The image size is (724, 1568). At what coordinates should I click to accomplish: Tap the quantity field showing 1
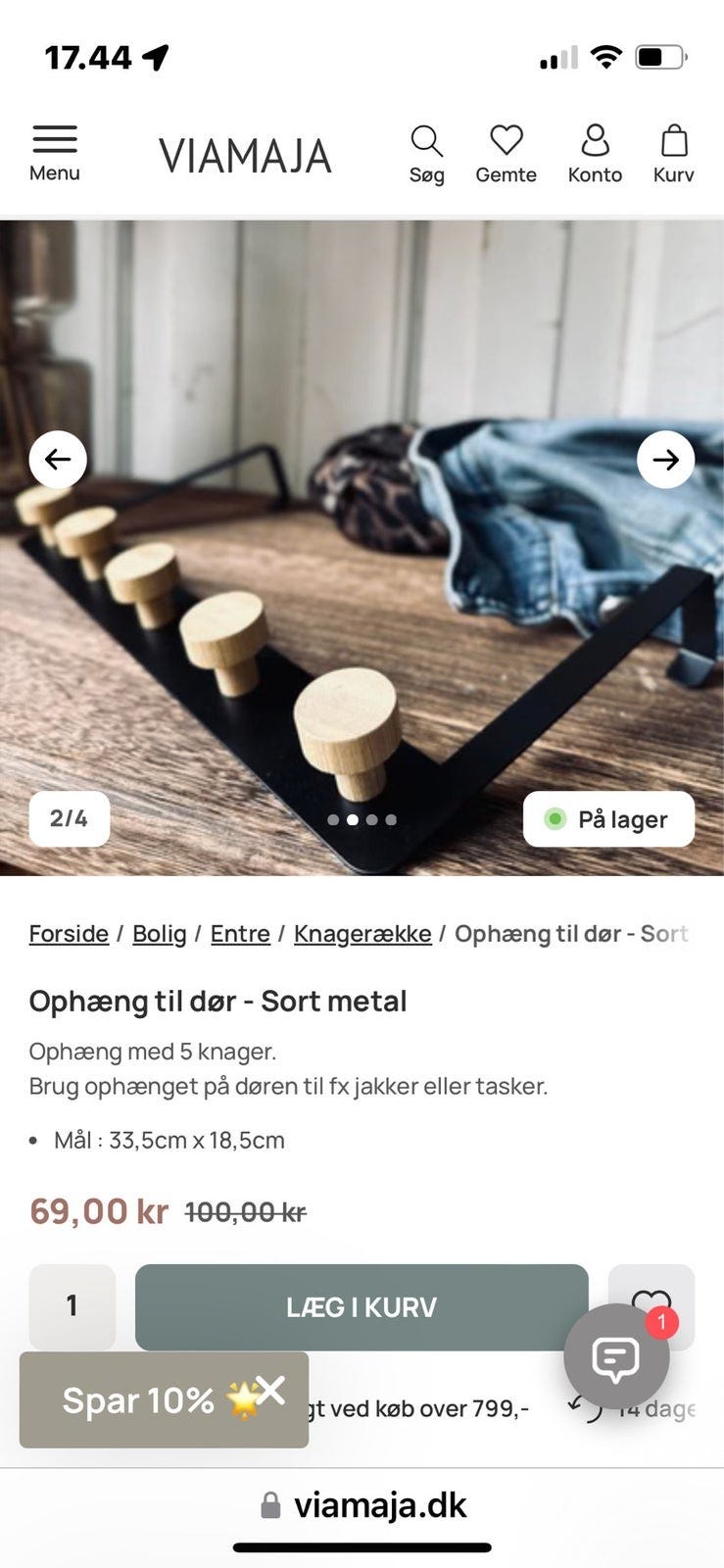[x=72, y=1306]
